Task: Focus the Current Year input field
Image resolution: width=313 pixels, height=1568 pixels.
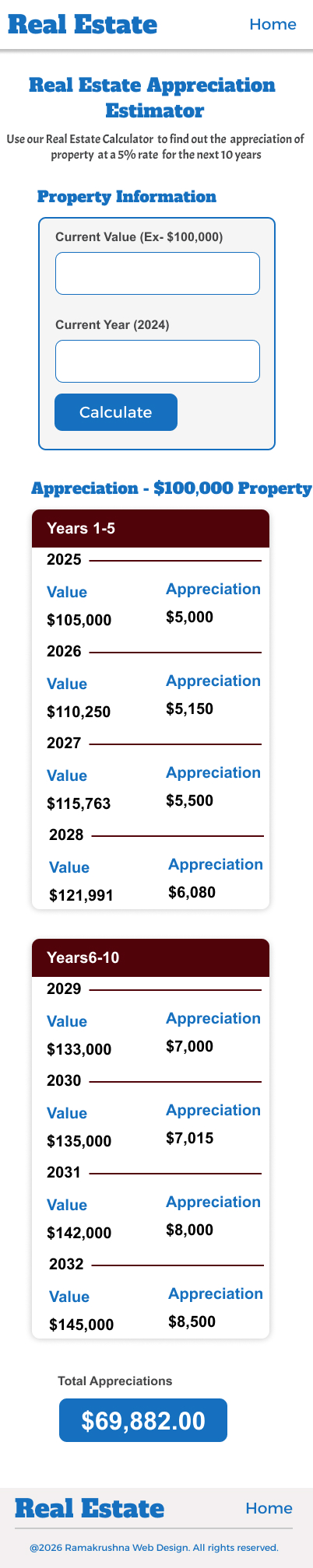Action: [157, 361]
